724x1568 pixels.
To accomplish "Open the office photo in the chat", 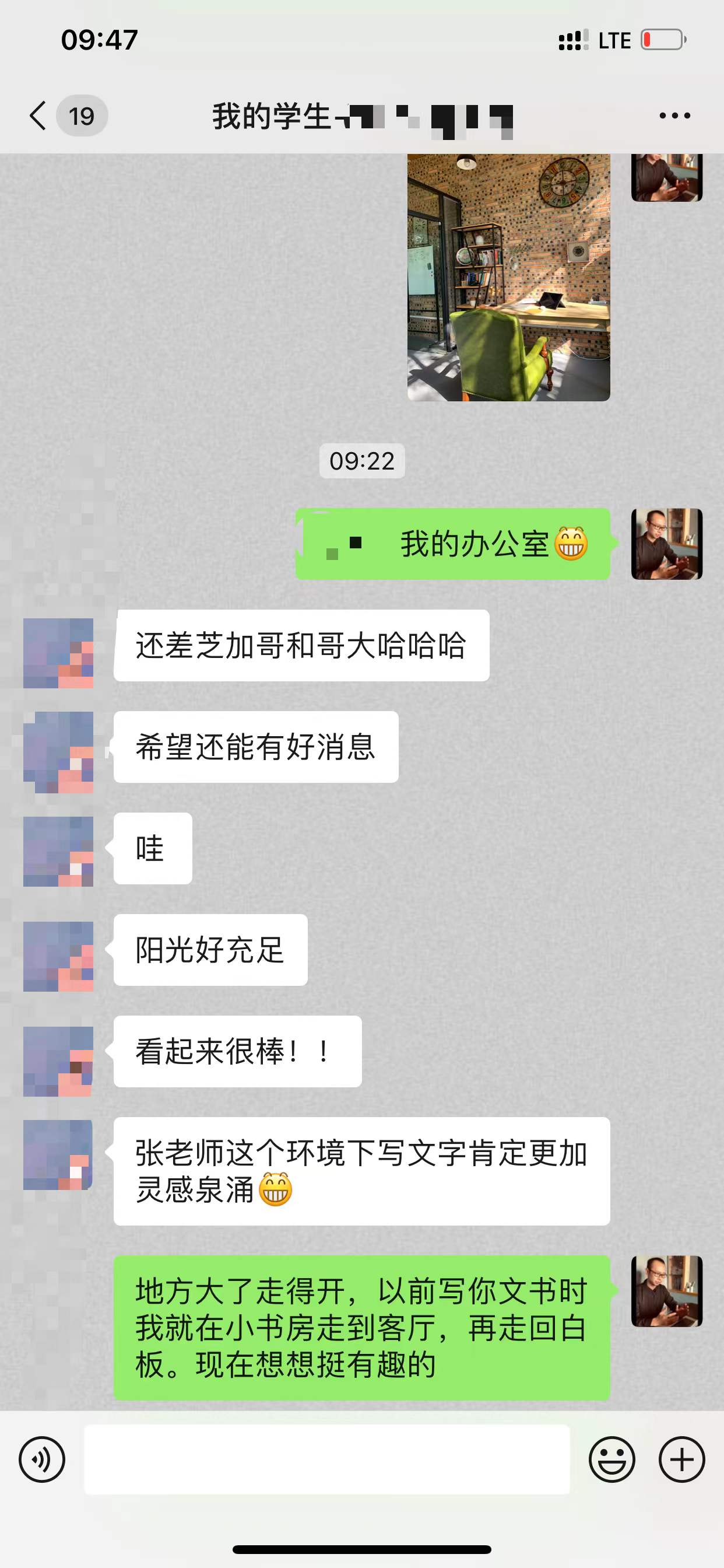I will pyautogui.click(x=508, y=278).
